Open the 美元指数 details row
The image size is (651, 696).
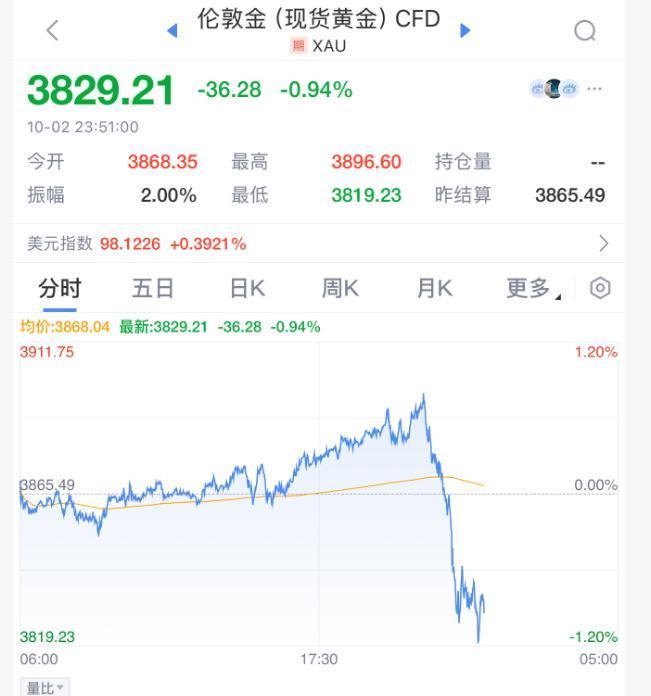pos(320,243)
